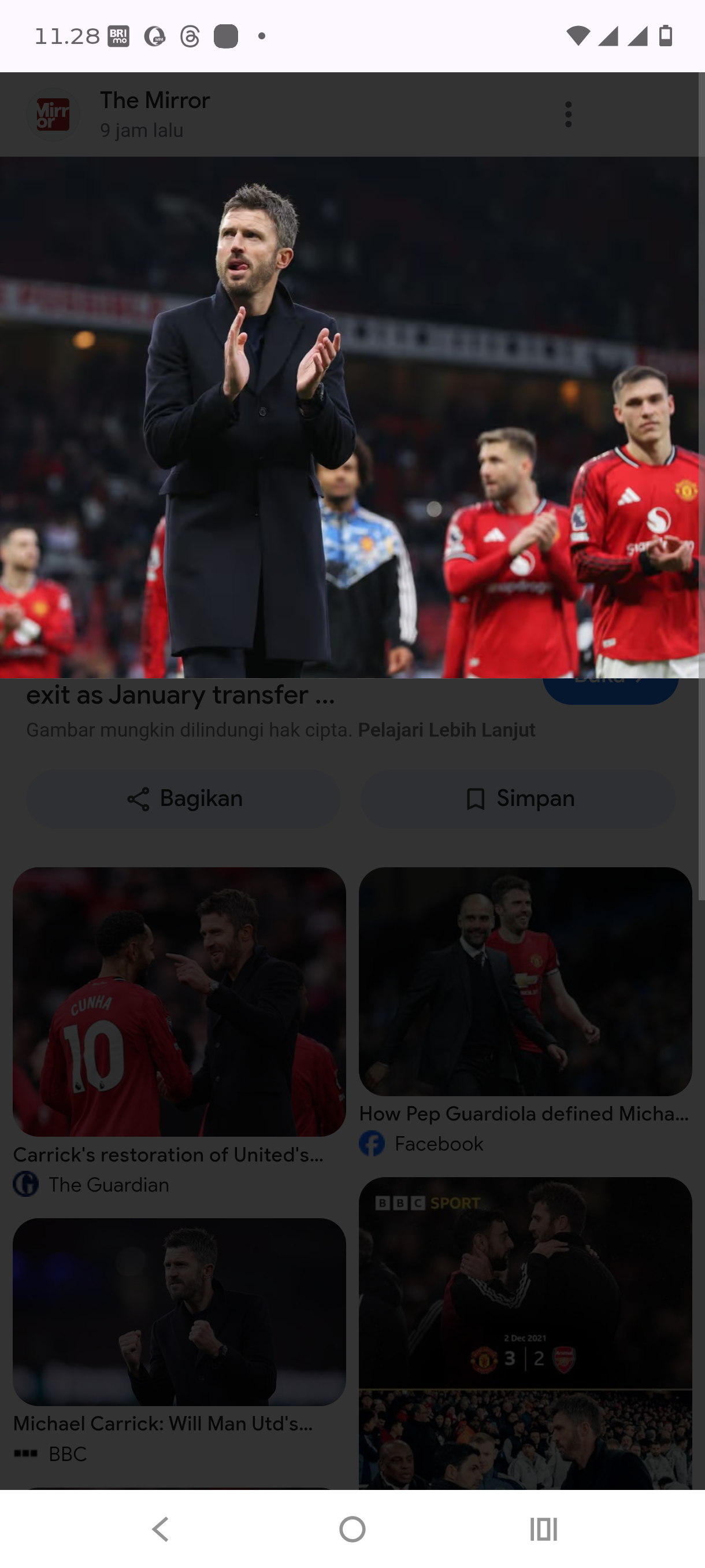Open the three-dot overflow menu
This screenshot has height=1568, width=705.
567,114
